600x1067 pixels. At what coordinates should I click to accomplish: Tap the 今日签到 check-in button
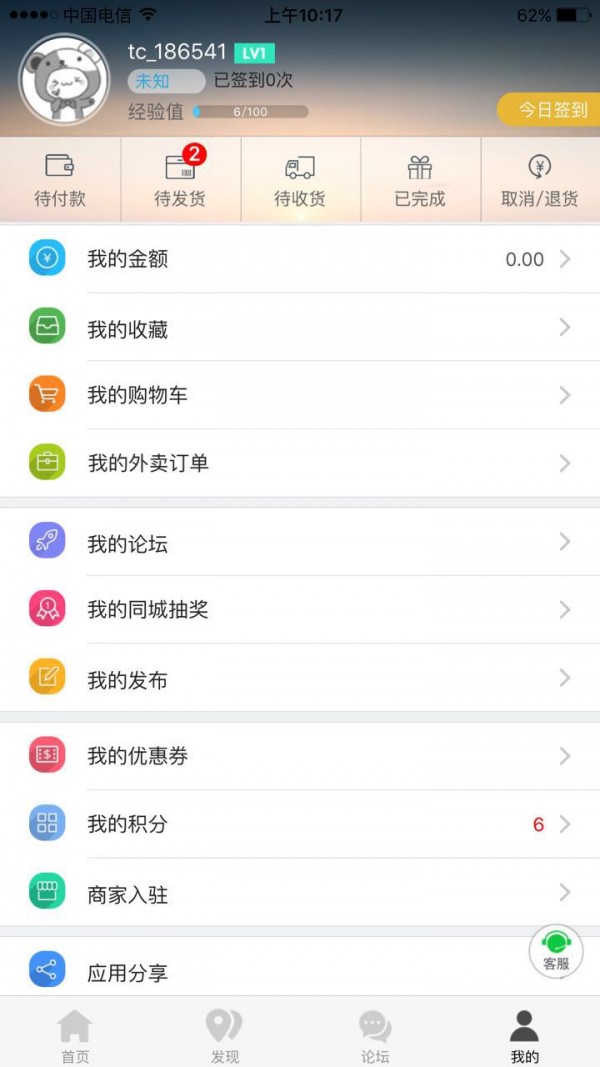pos(551,110)
